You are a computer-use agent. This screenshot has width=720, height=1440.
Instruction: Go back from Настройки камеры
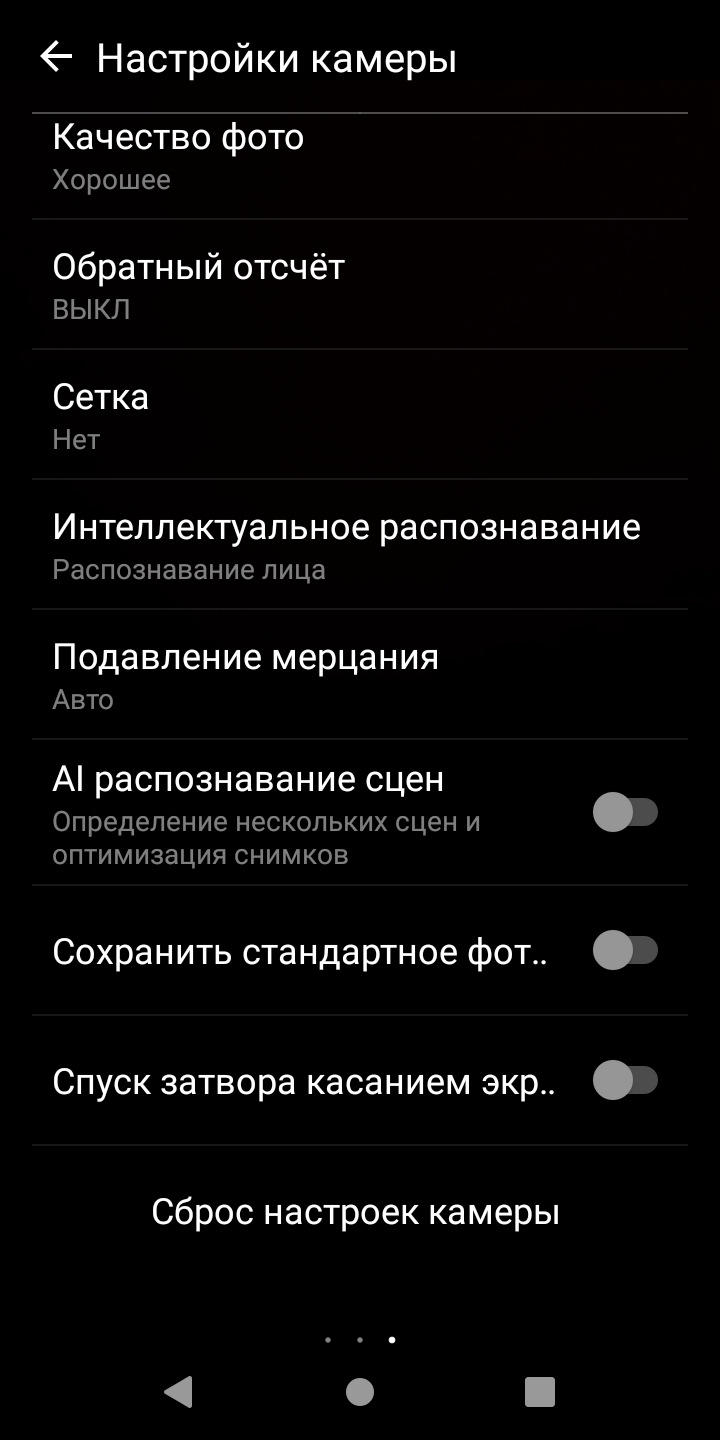[56, 58]
